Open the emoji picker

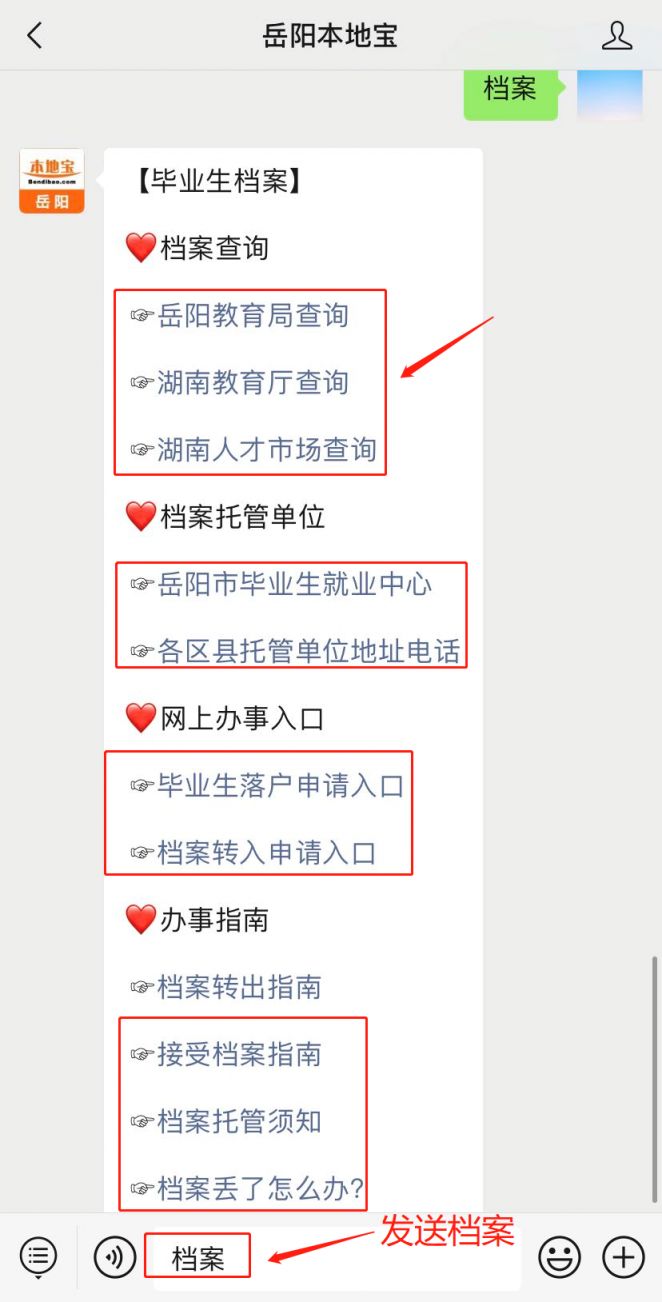click(560, 1257)
